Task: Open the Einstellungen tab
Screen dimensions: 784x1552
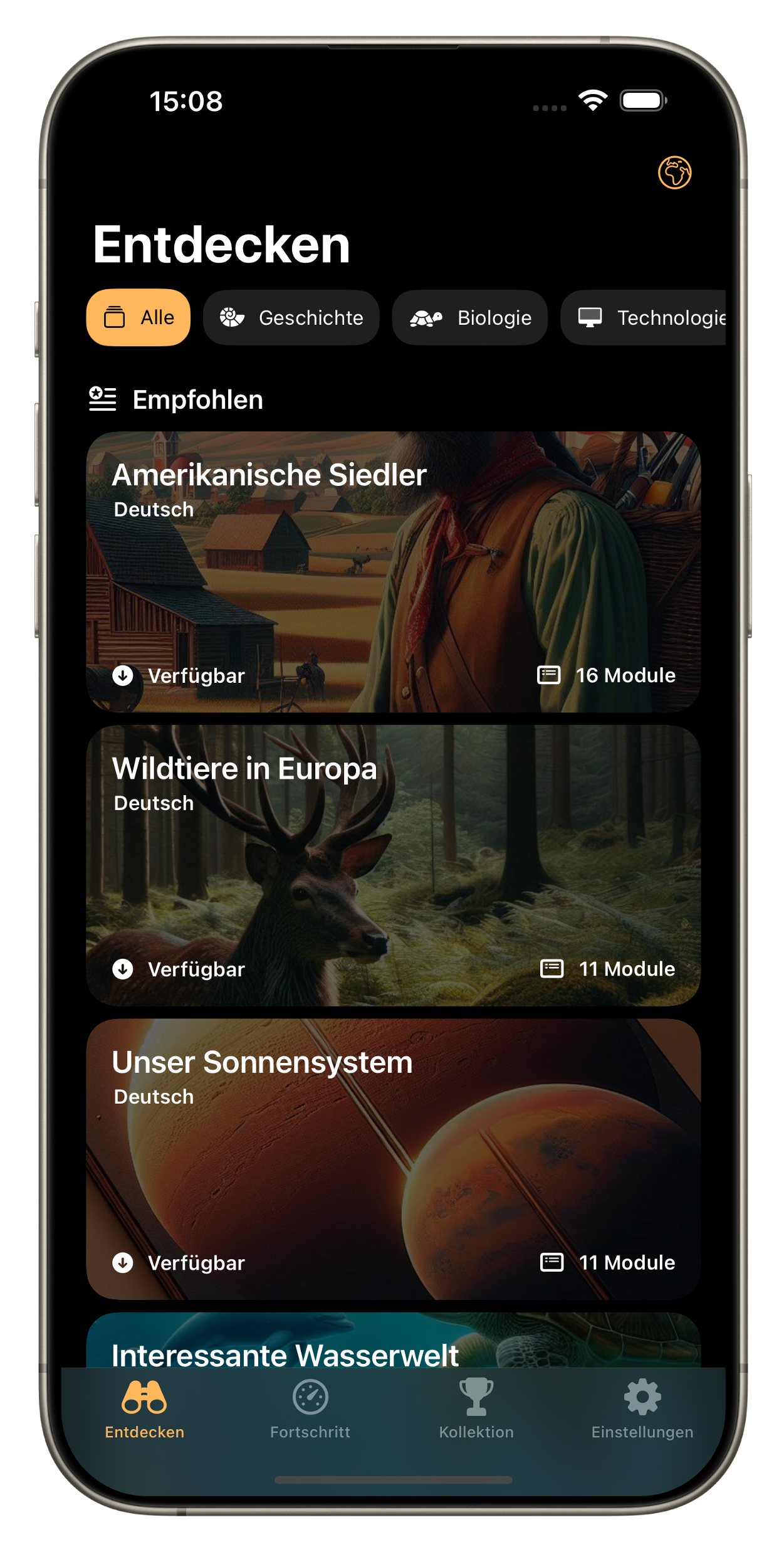Action: 642,1408
